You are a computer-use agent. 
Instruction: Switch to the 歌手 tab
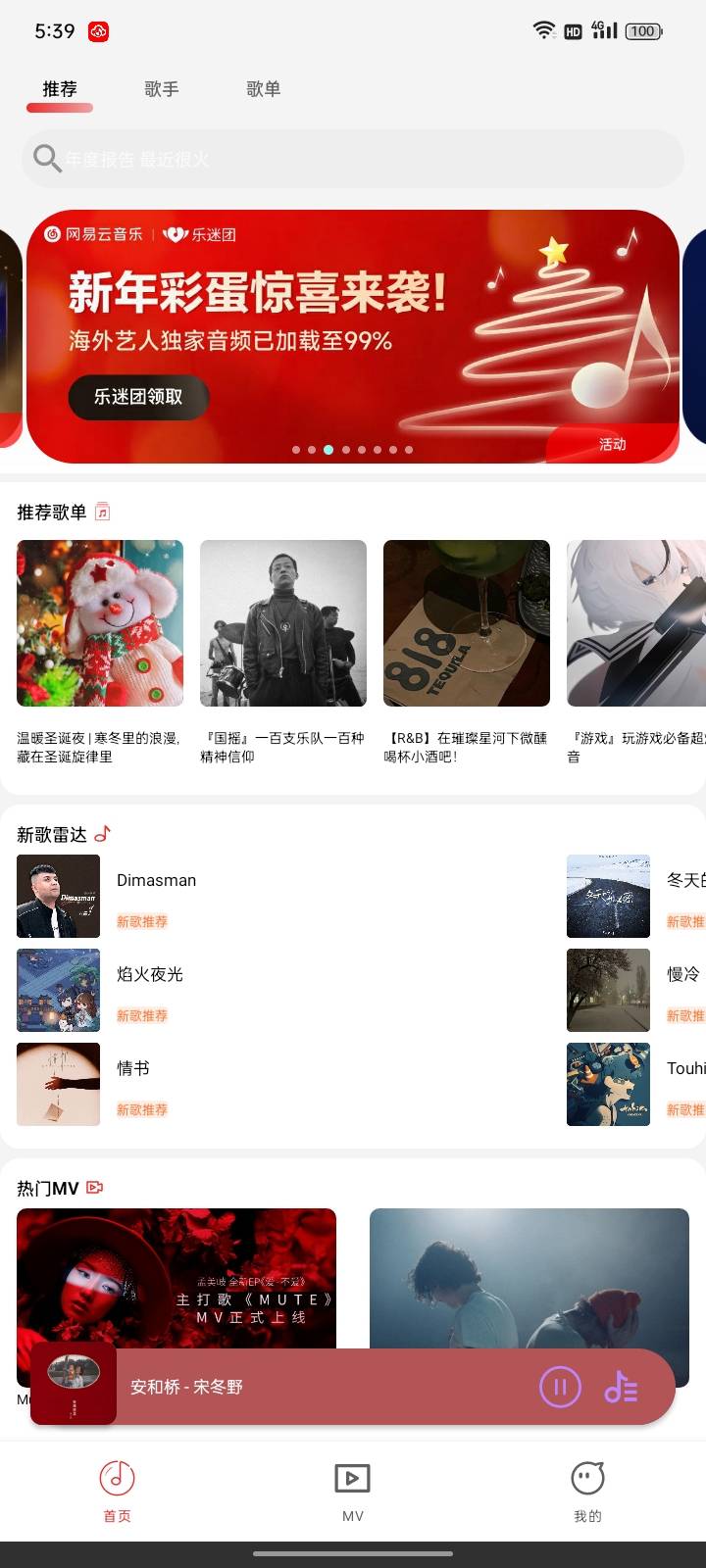(x=161, y=89)
